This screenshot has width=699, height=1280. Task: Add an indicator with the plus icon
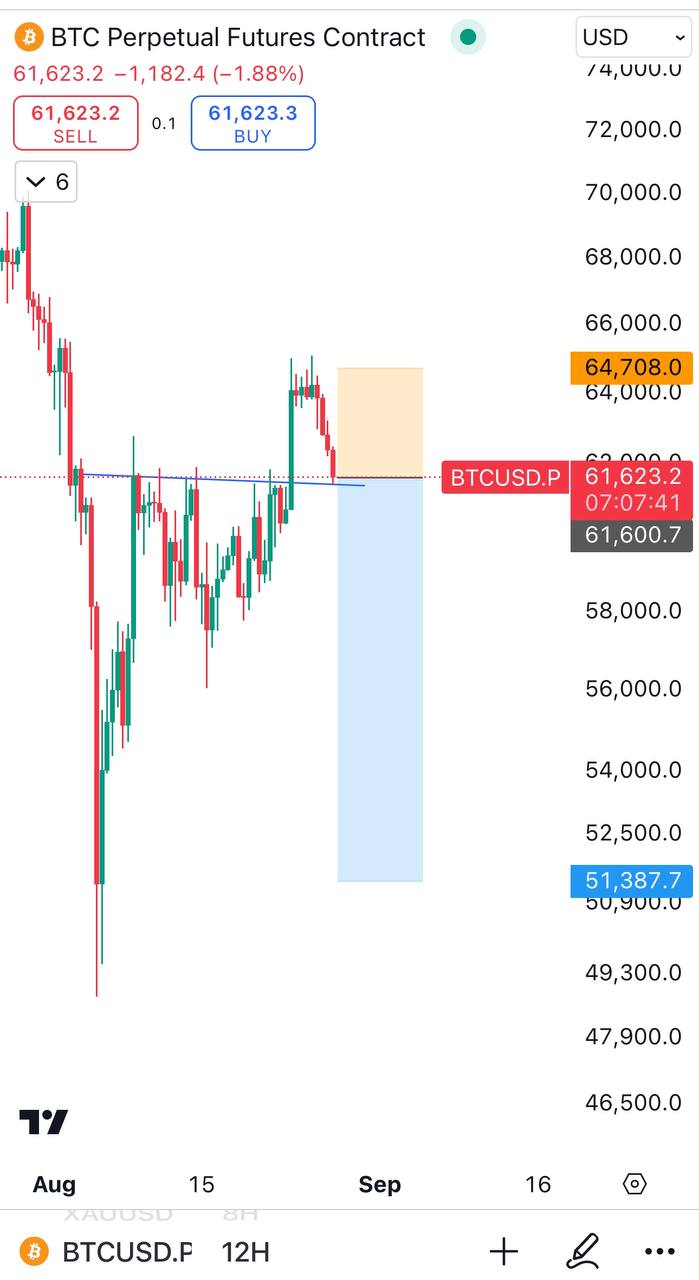pos(504,1251)
